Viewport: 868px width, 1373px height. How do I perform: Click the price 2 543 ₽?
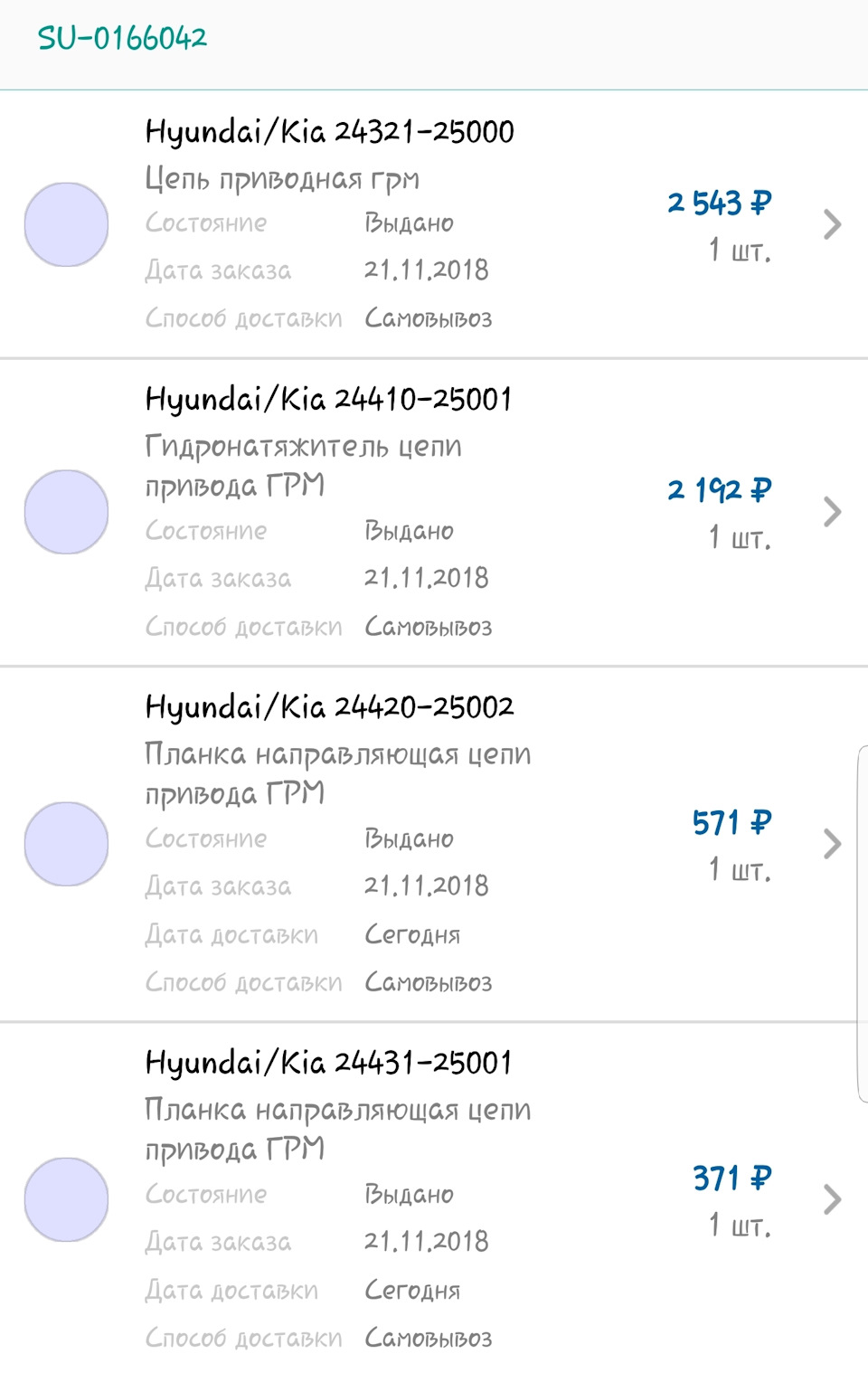719,204
